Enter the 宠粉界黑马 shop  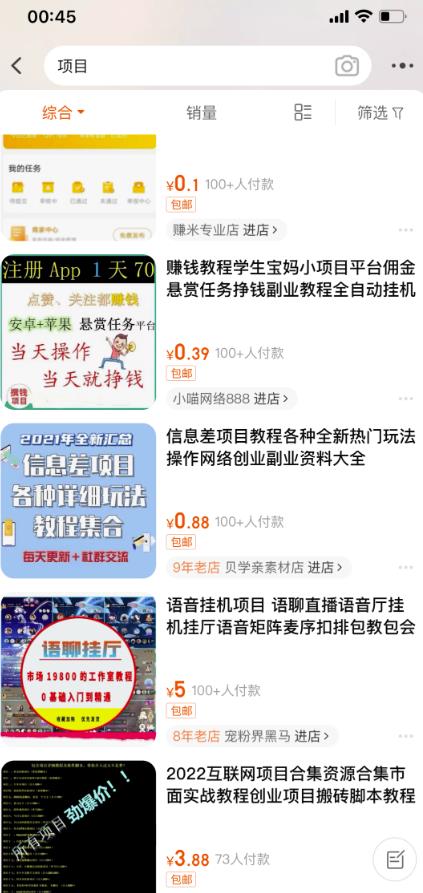coord(252,736)
